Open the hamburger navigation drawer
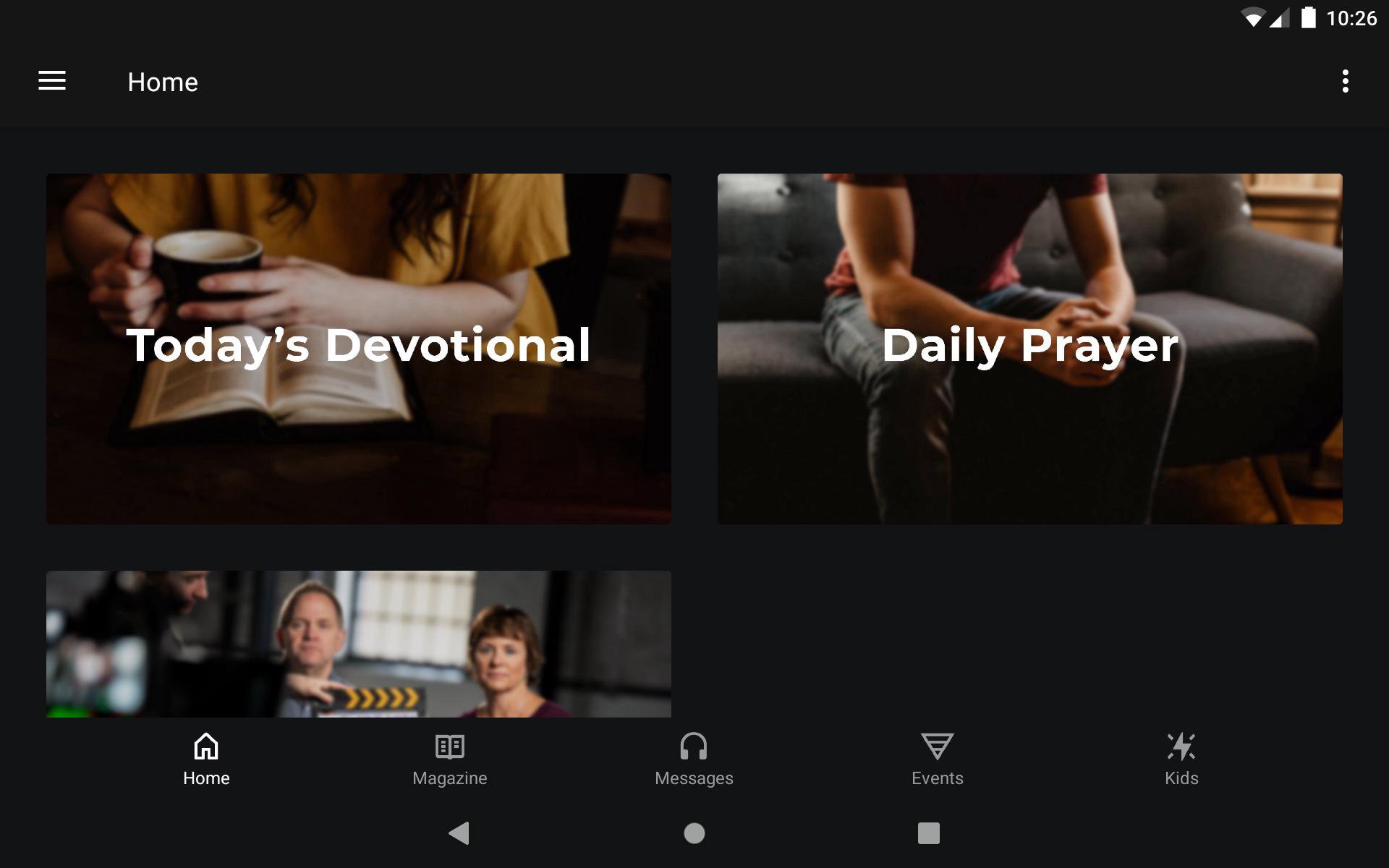This screenshot has width=1389, height=868. point(52,81)
